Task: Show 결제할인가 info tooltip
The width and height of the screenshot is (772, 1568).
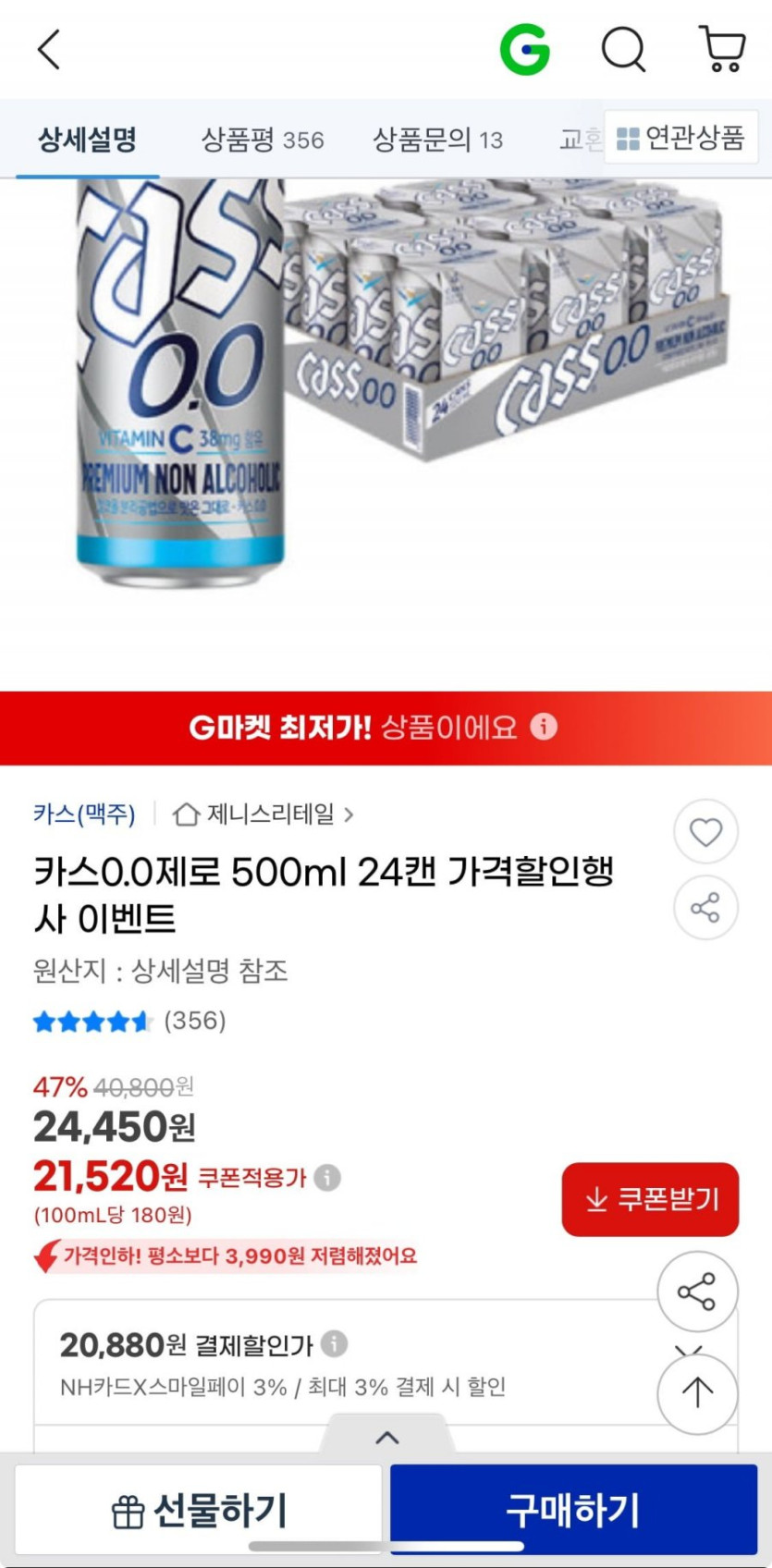Action: (x=335, y=1344)
